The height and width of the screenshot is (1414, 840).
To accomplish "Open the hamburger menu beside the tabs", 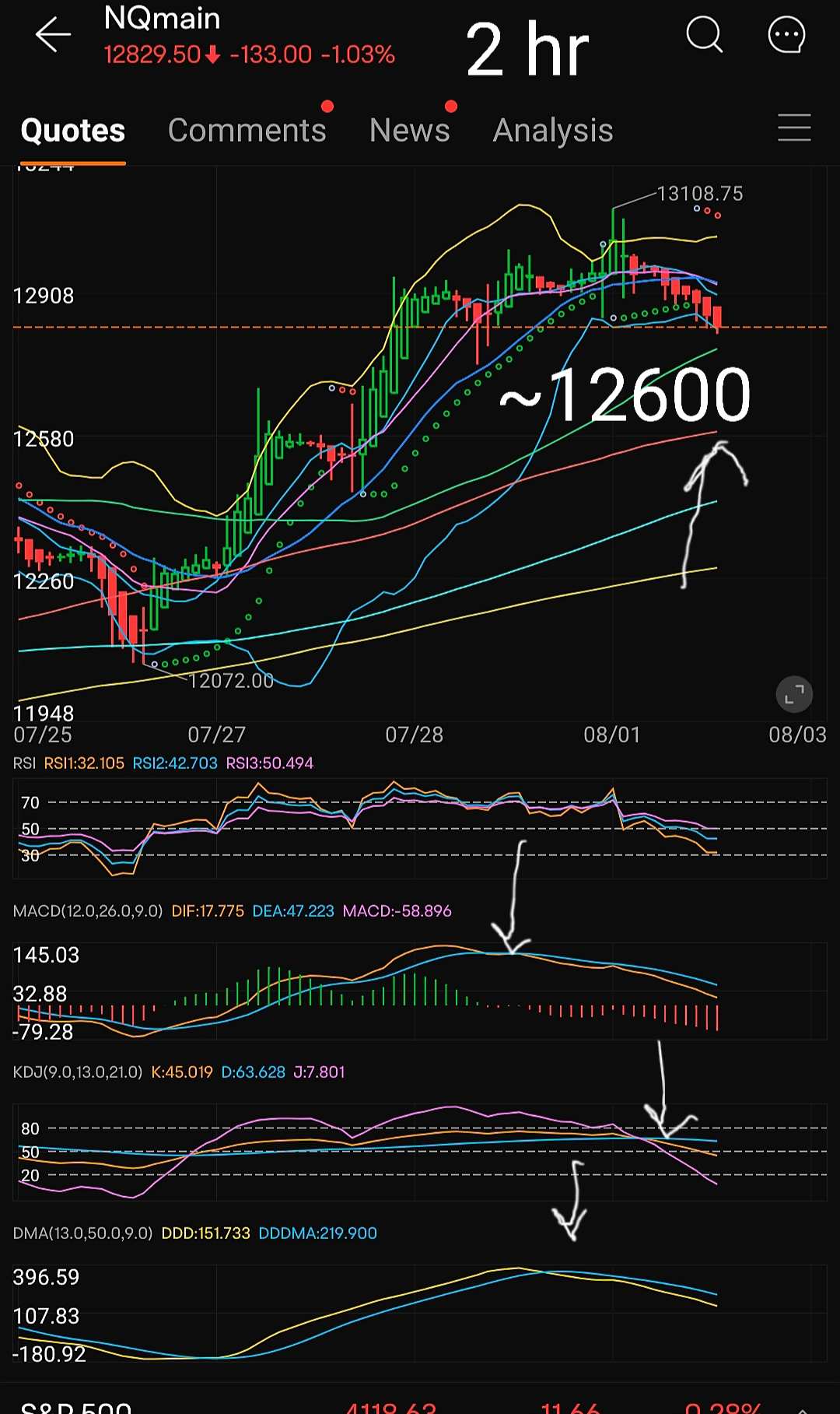I will click(x=794, y=128).
